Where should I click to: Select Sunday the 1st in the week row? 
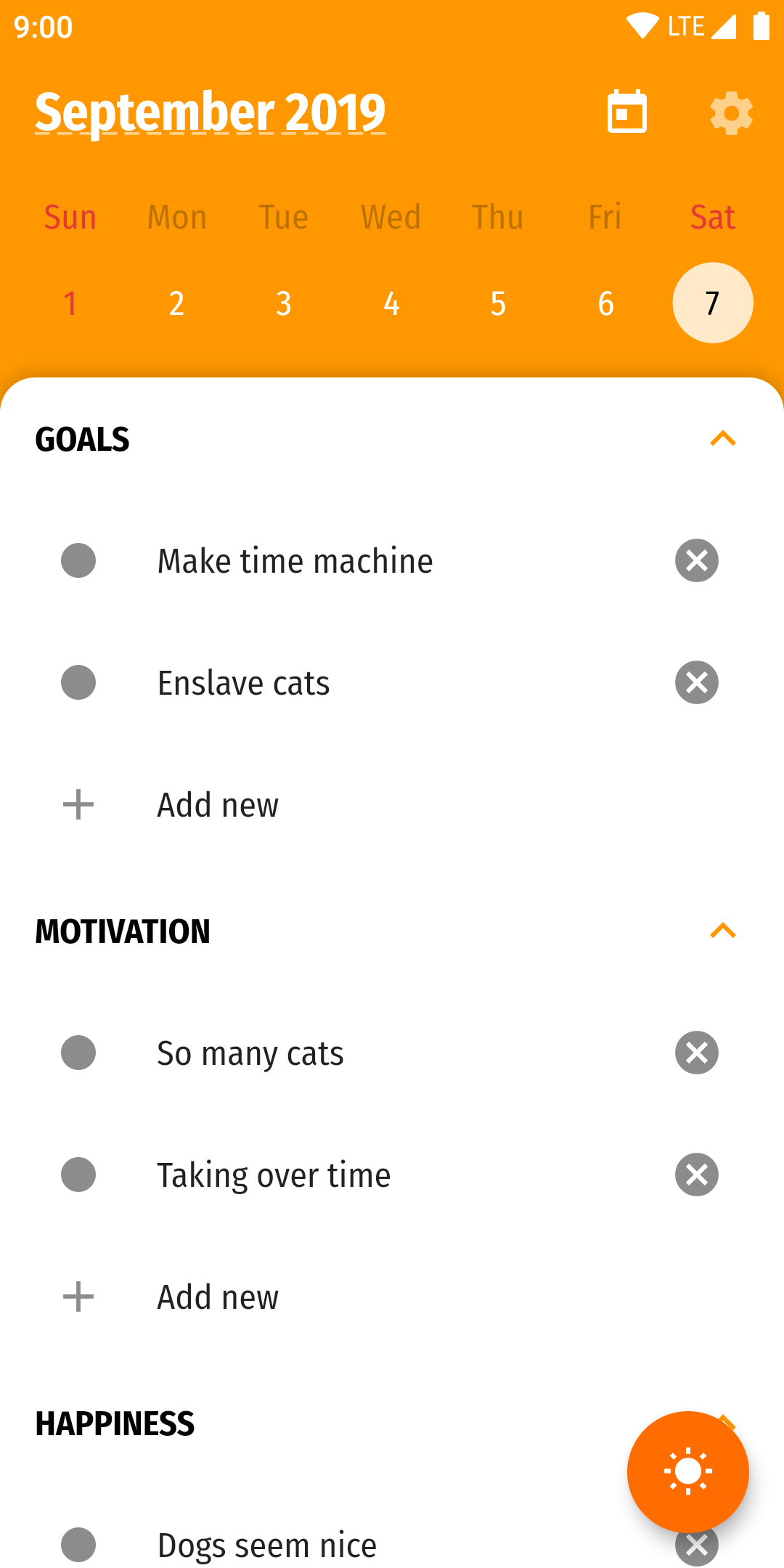pyautogui.click(x=70, y=303)
